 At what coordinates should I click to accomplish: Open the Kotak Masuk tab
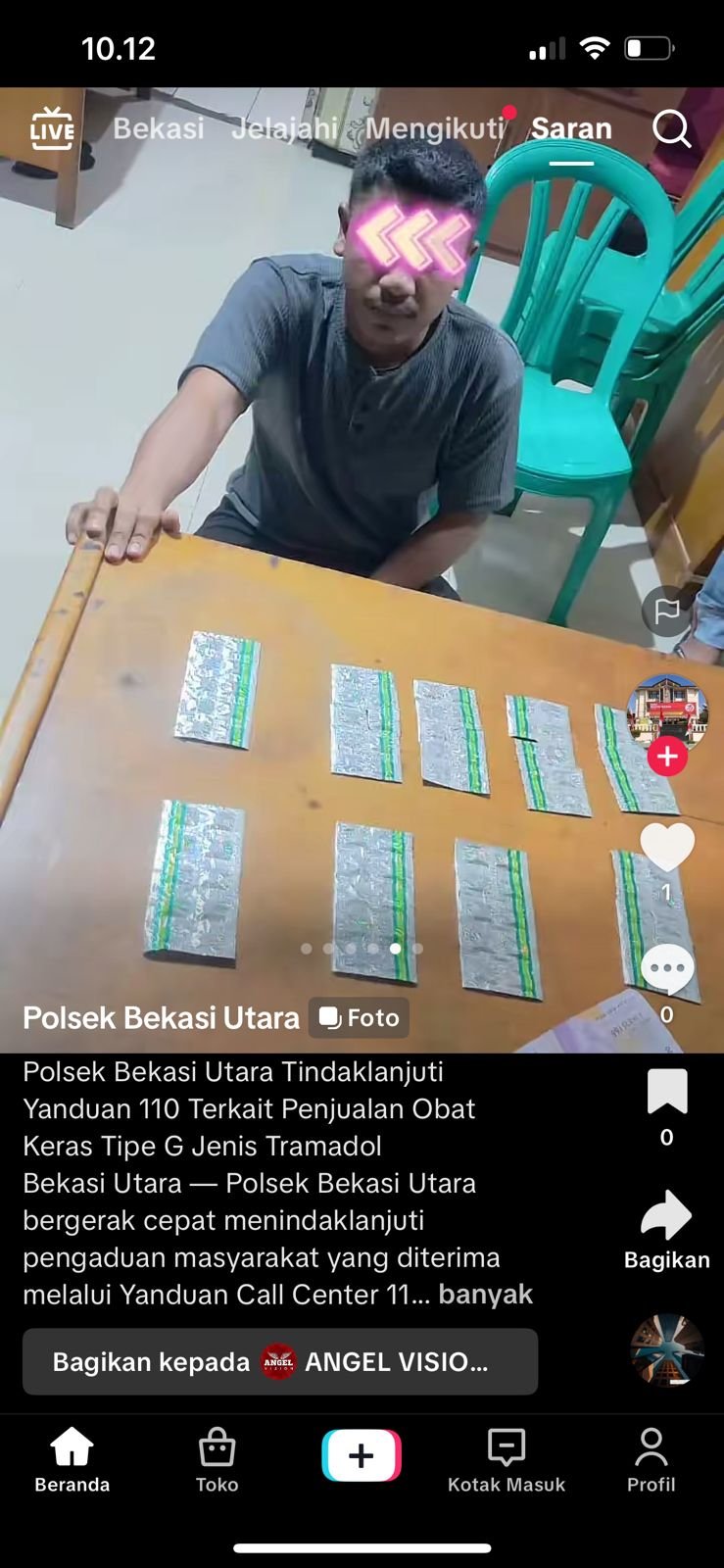coord(506,1459)
